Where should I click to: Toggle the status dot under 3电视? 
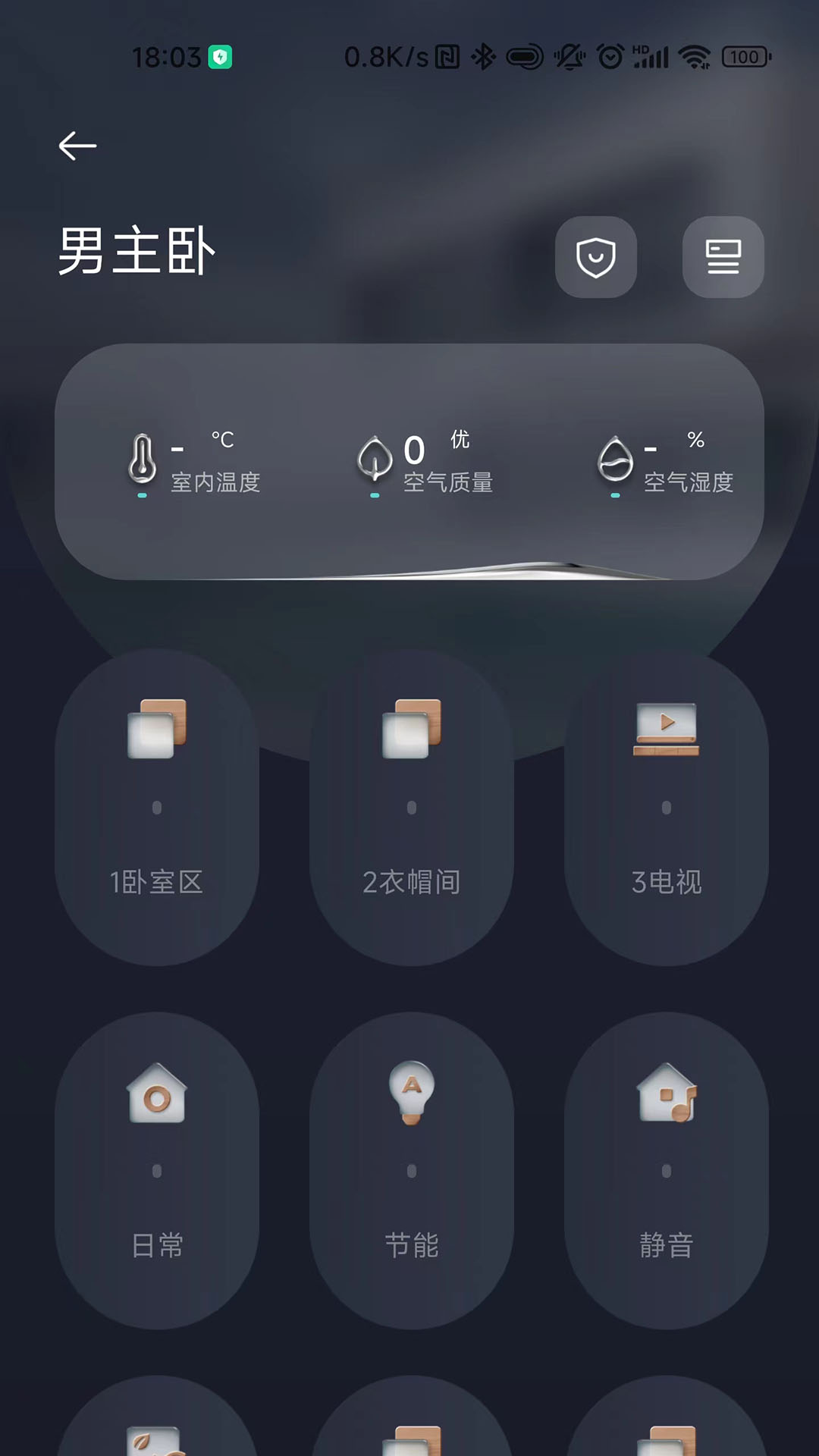(x=667, y=806)
